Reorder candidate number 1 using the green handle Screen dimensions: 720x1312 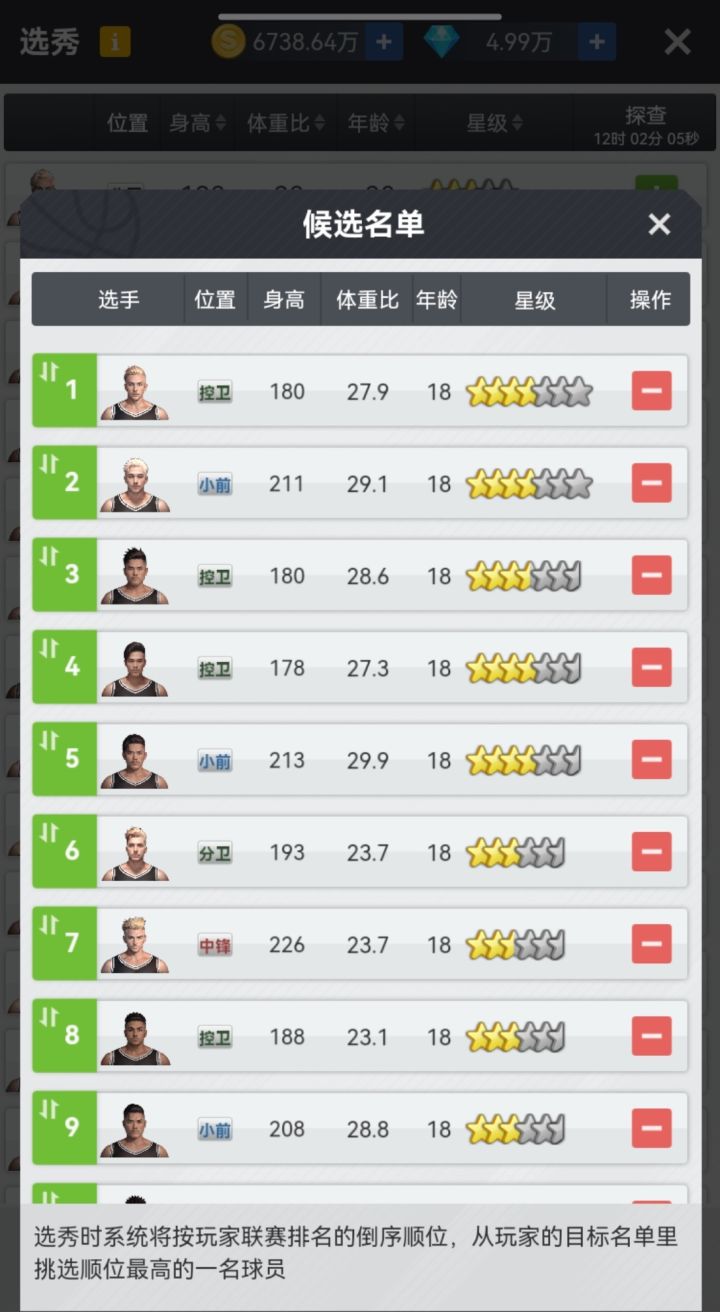pos(64,390)
